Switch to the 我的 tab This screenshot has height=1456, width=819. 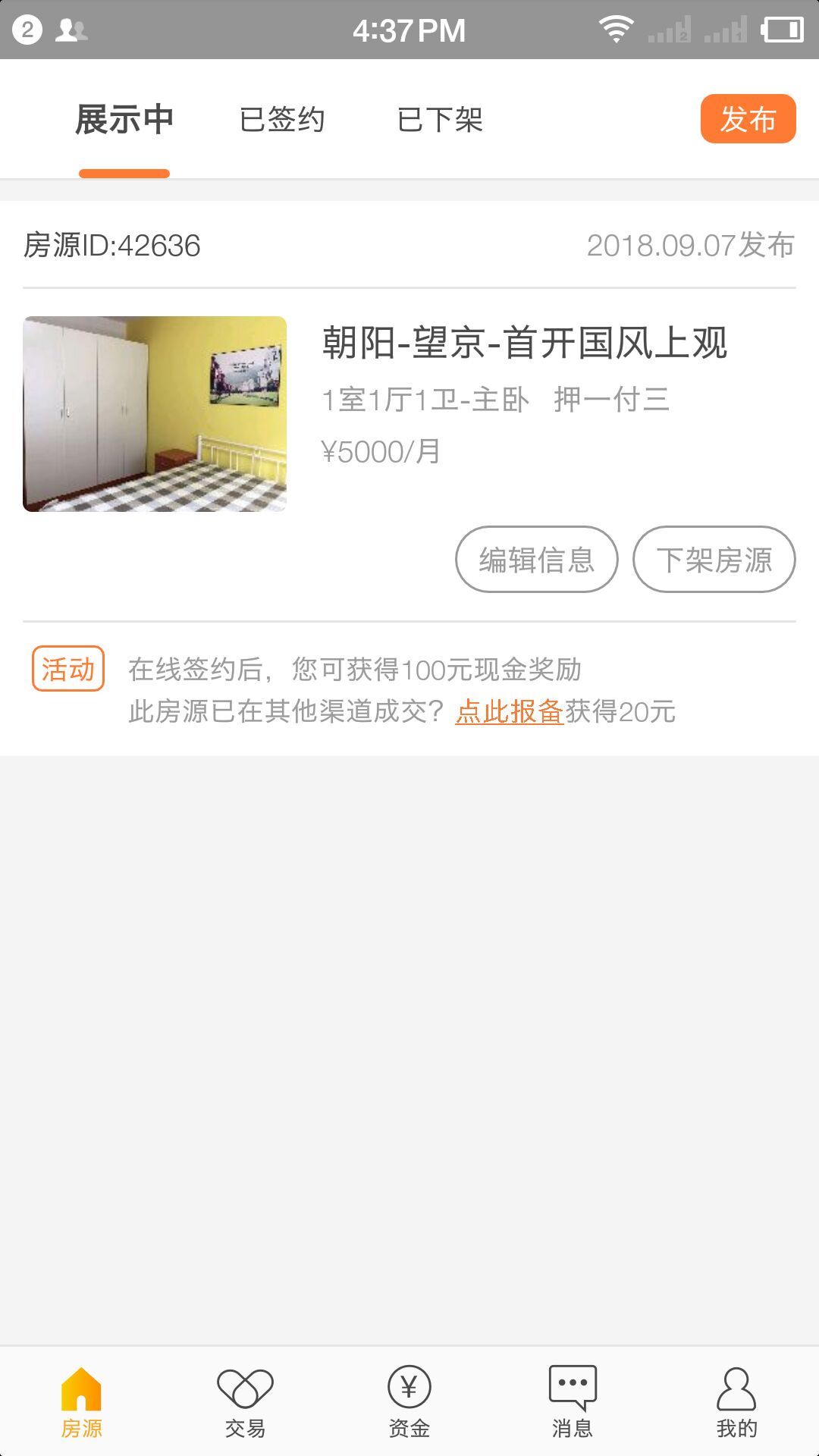click(x=736, y=1402)
